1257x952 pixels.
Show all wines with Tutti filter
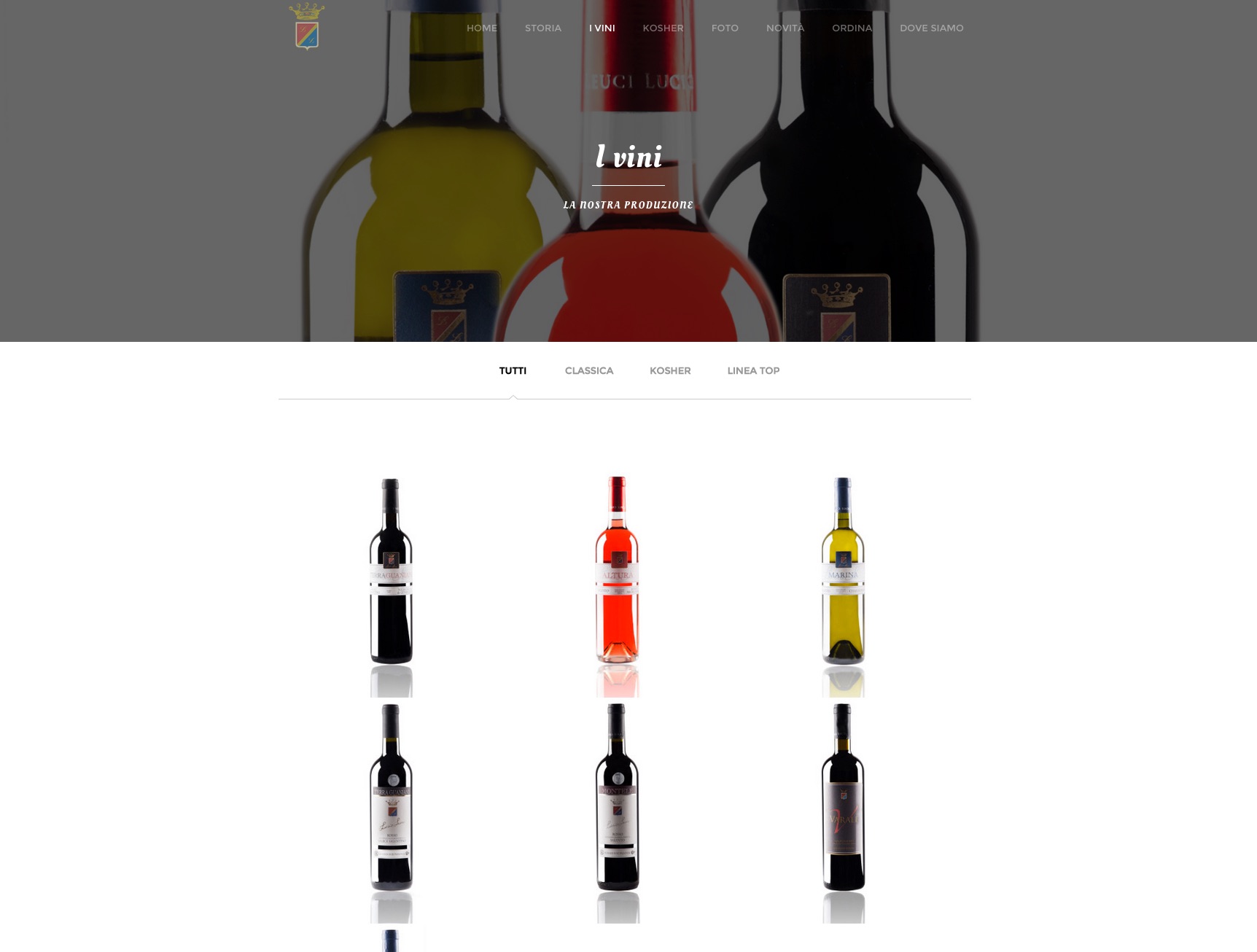click(513, 370)
